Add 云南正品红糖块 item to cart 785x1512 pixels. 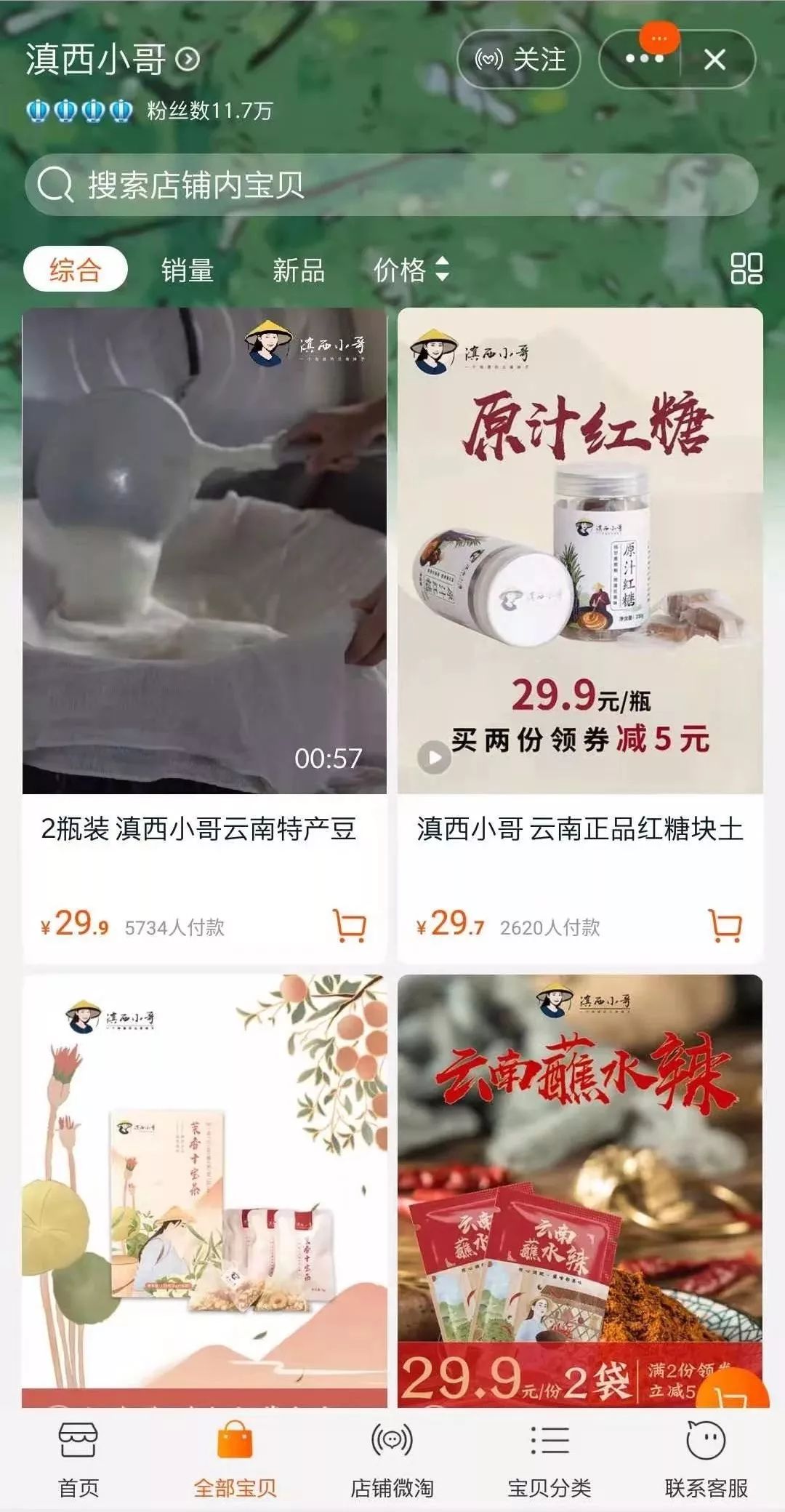tap(725, 926)
